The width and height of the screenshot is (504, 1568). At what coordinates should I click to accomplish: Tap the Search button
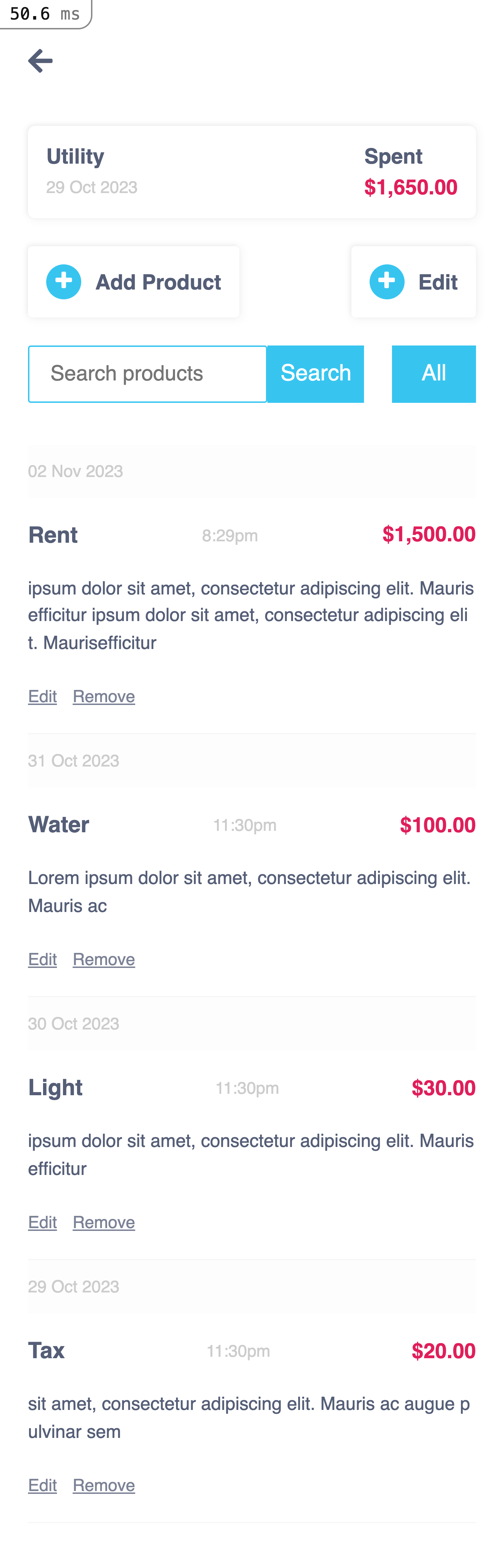(315, 374)
